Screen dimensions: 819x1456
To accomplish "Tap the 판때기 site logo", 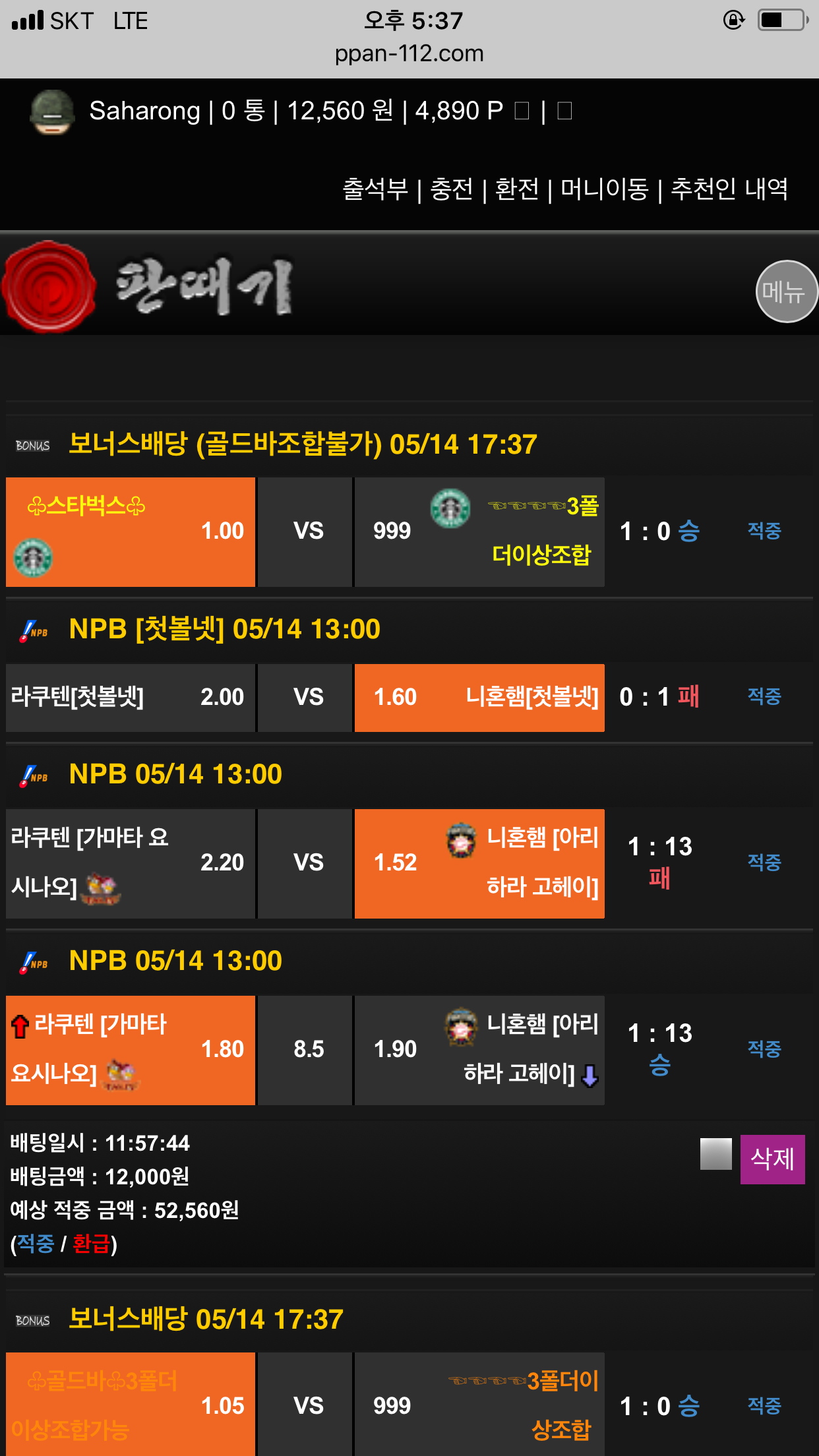I will tap(148, 286).
